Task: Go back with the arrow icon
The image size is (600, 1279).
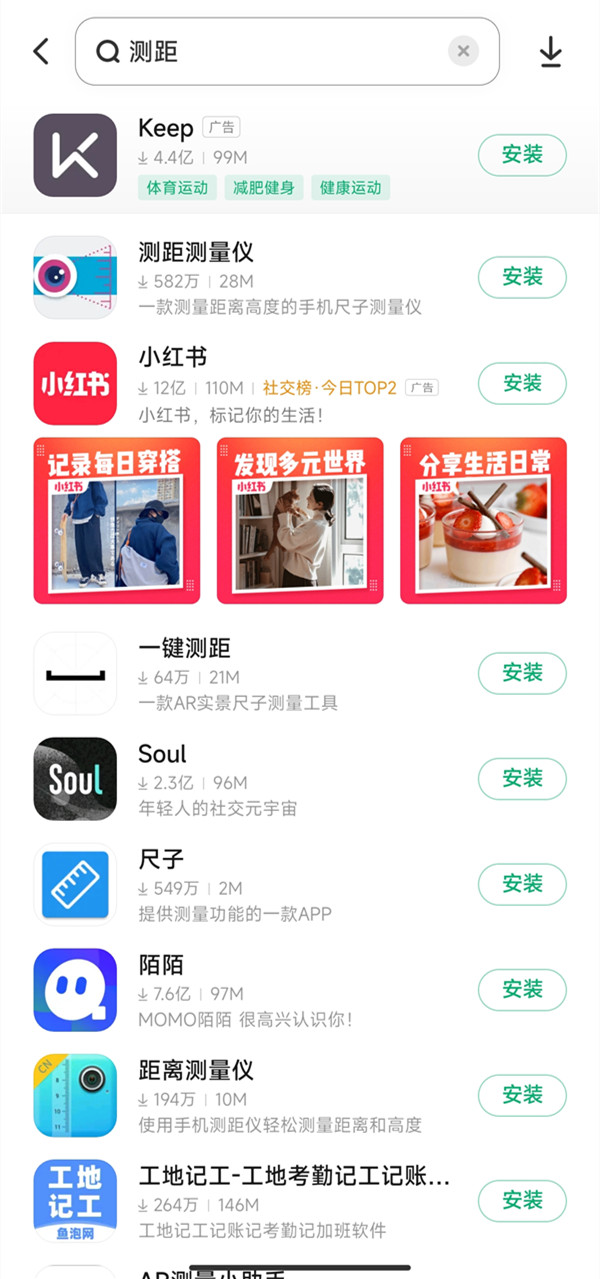Action: [41, 52]
